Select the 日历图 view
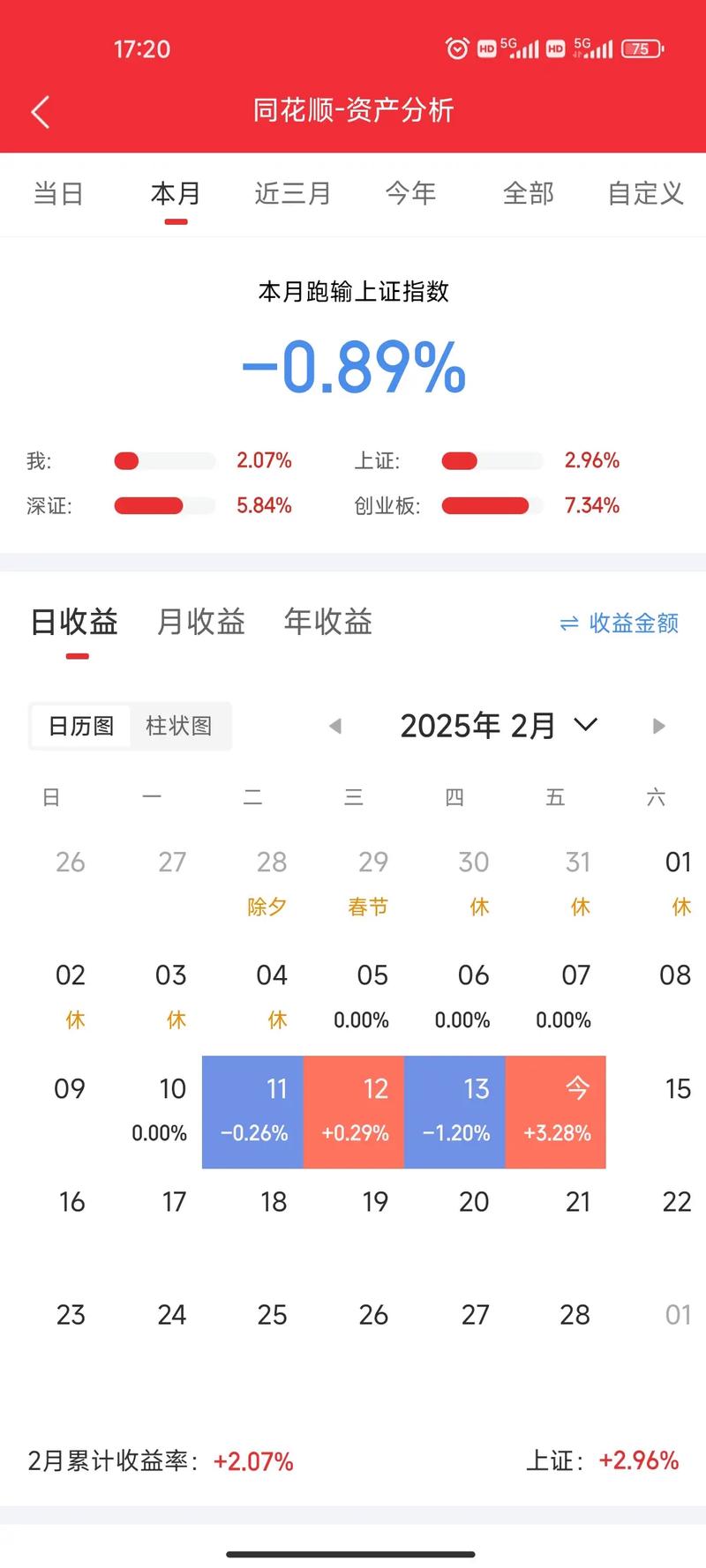The image size is (706, 1568). click(x=81, y=726)
